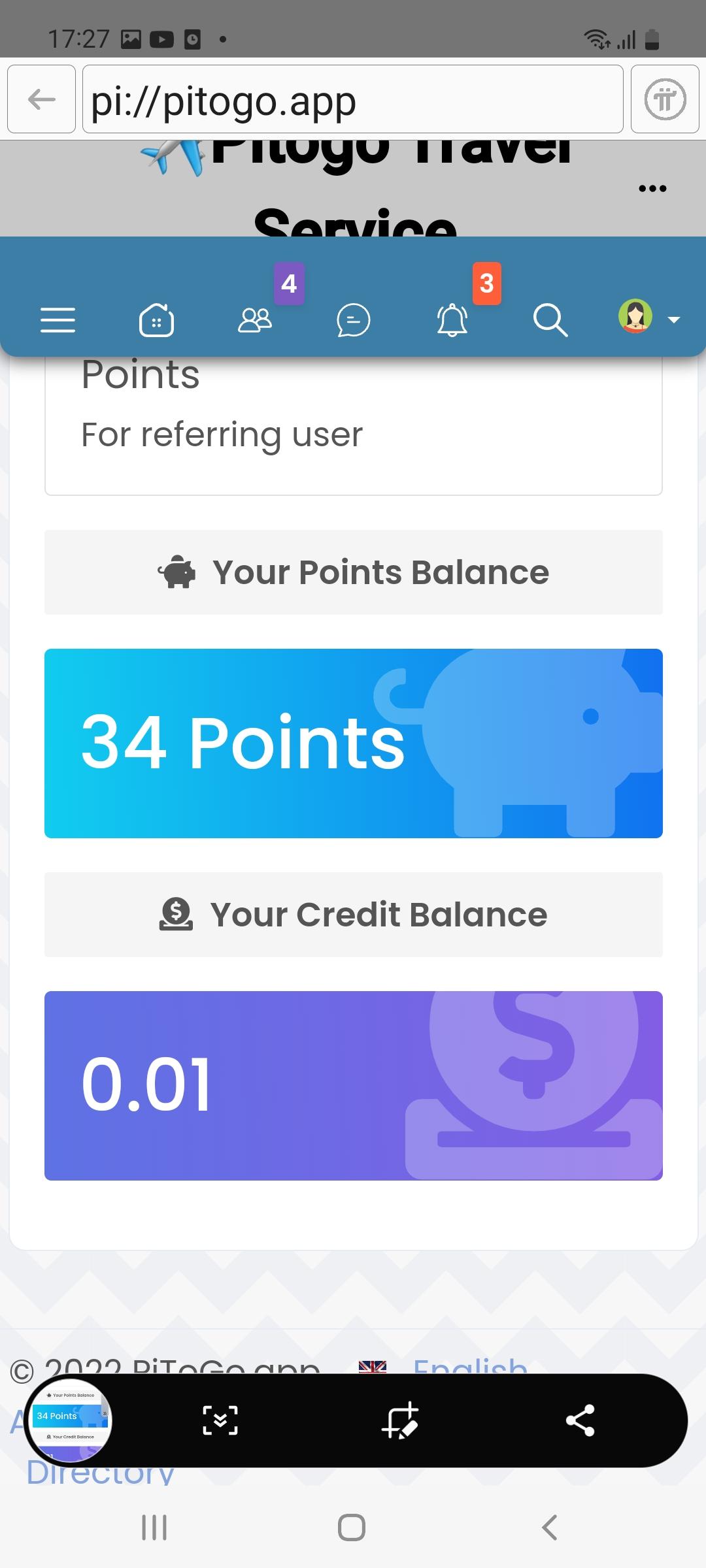Expand the profile avatar dropdown
Screen dimensions: 706x1568
(x=648, y=318)
